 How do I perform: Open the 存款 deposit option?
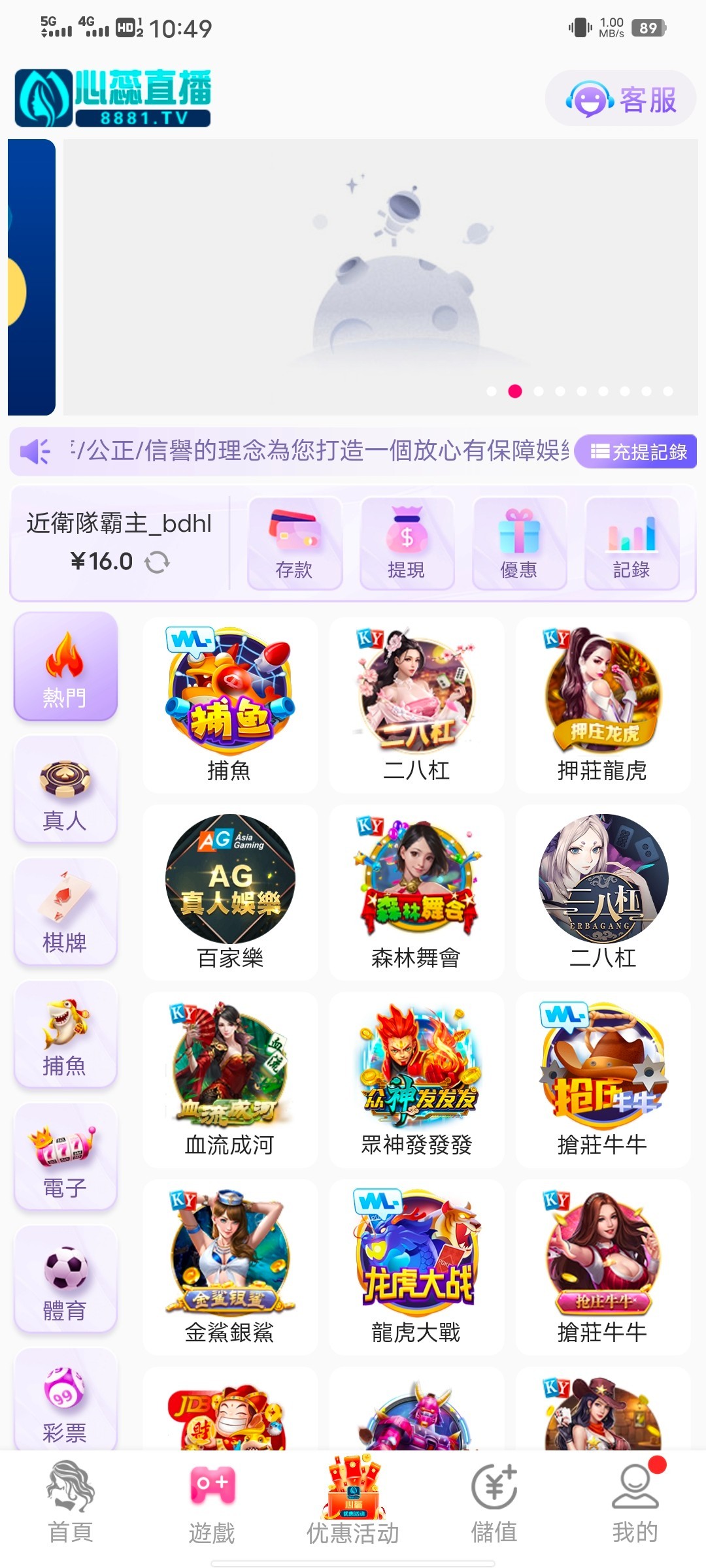pyautogui.click(x=294, y=544)
